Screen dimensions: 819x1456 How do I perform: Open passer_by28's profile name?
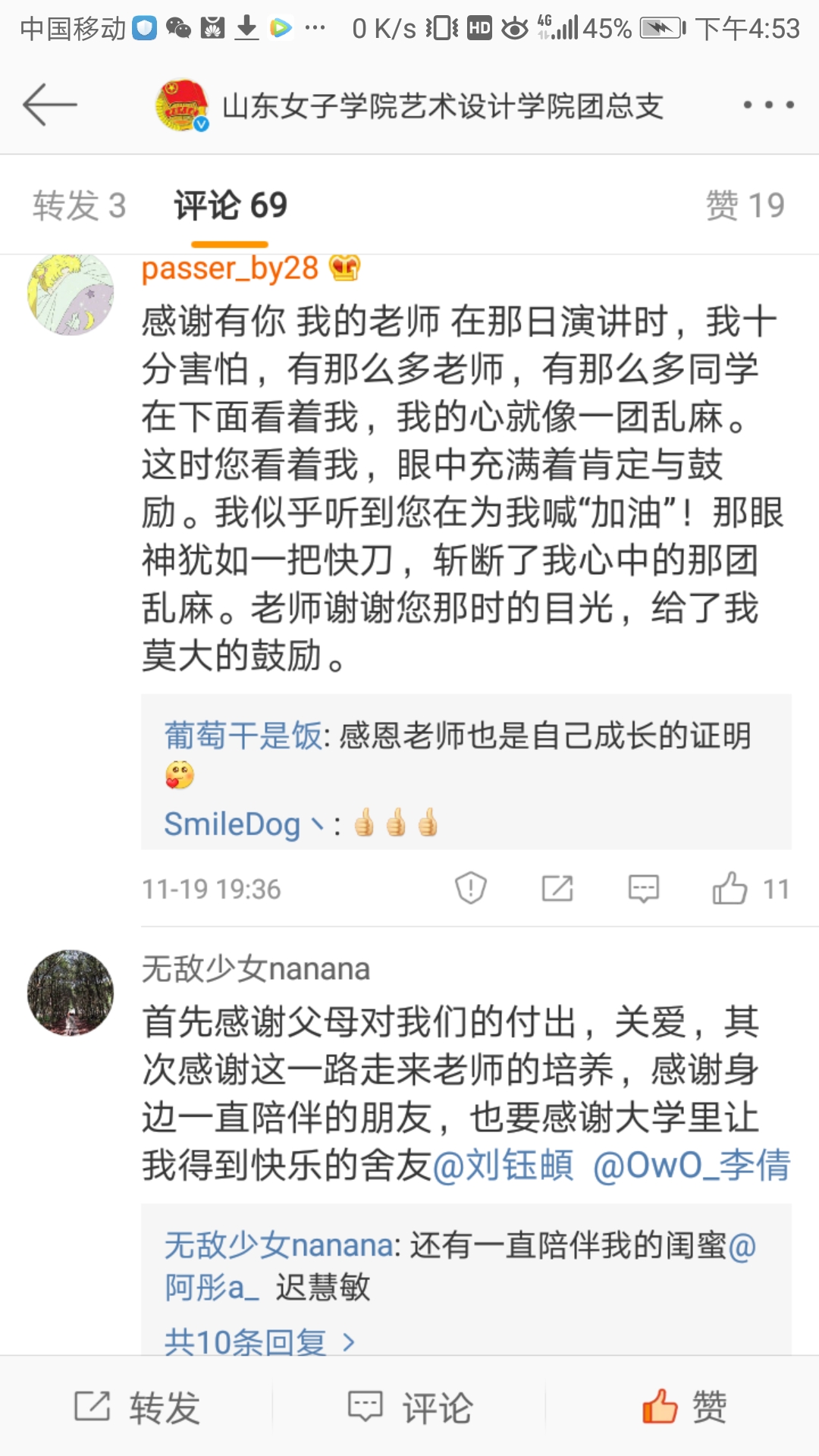(230, 268)
